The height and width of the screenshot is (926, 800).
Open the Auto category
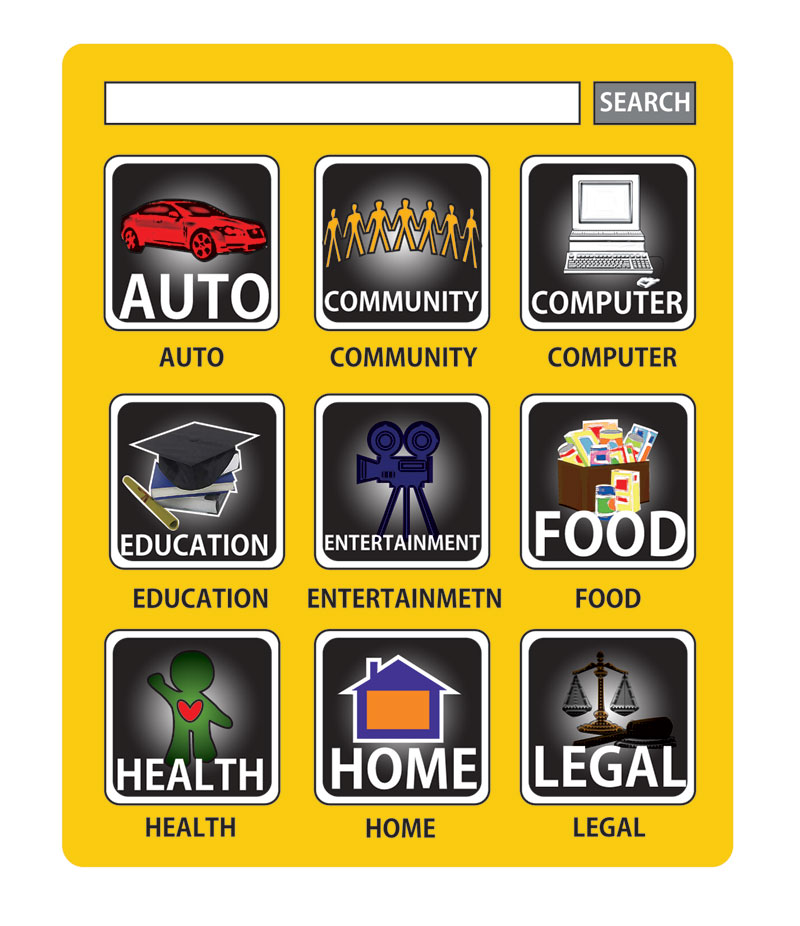tap(192, 243)
